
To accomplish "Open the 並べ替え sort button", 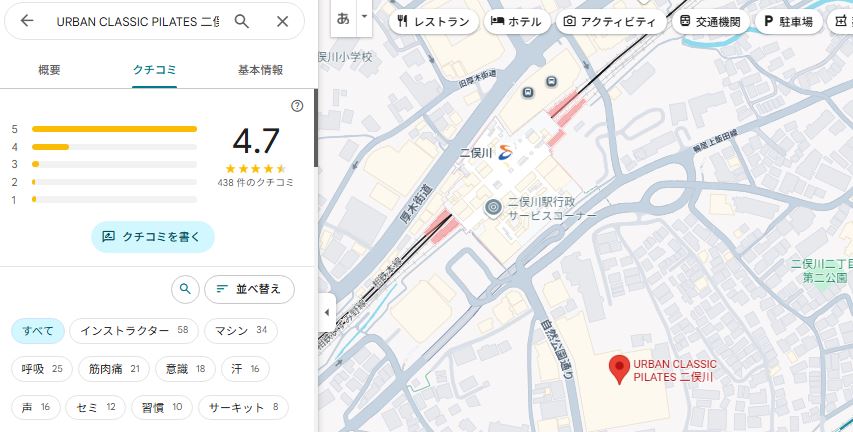I will (x=249, y=289).
